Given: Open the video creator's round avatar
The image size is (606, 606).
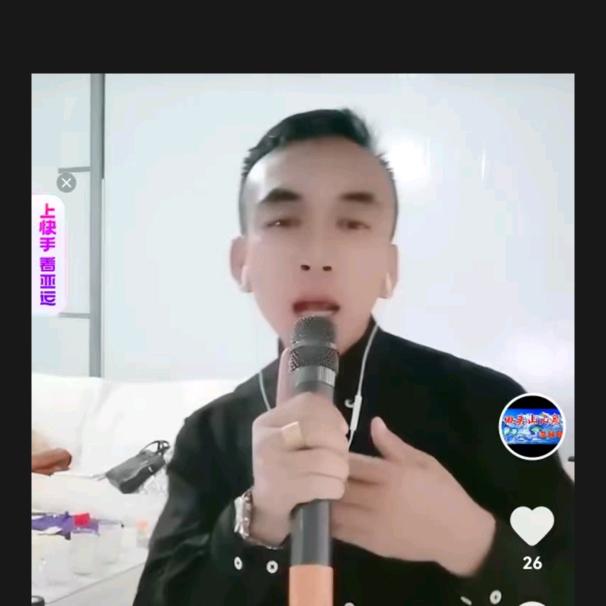Looking at the screenshot, I should click(531, 426).
